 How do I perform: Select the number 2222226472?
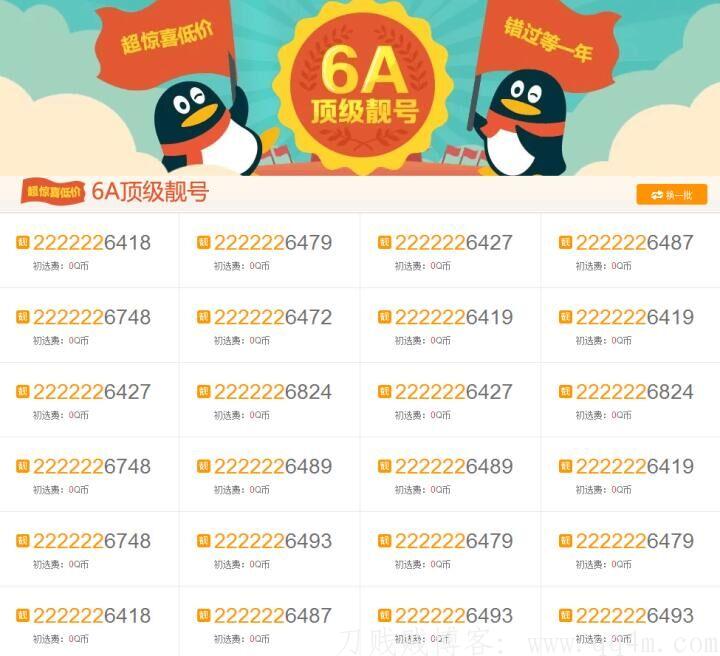coord(272,317)
